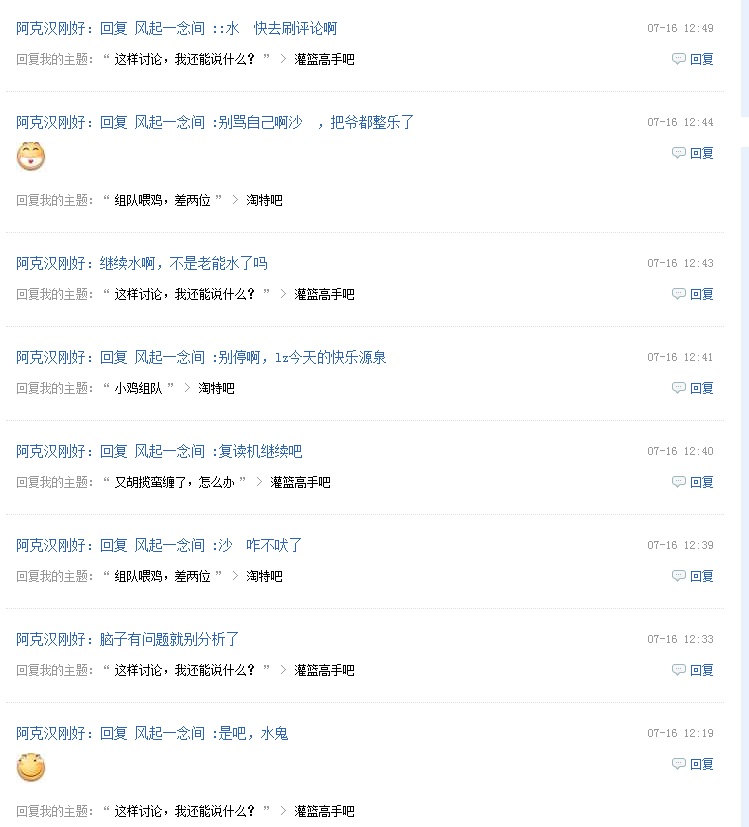
Task: Reply to the comment '别停啊,lz今天的快乐源泉'
Action: (693, 388)
